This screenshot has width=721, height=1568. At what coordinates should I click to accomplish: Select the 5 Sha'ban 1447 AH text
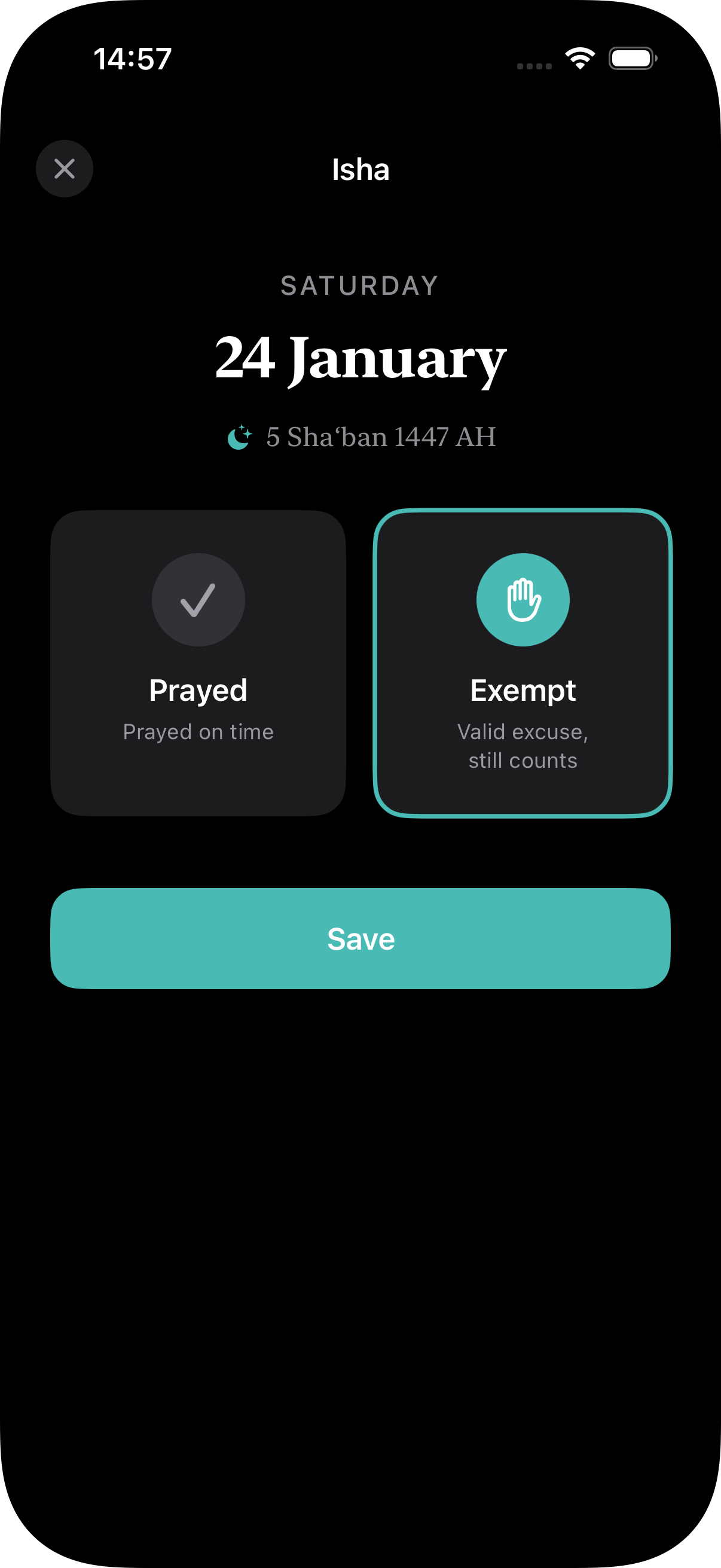point(381,436)
